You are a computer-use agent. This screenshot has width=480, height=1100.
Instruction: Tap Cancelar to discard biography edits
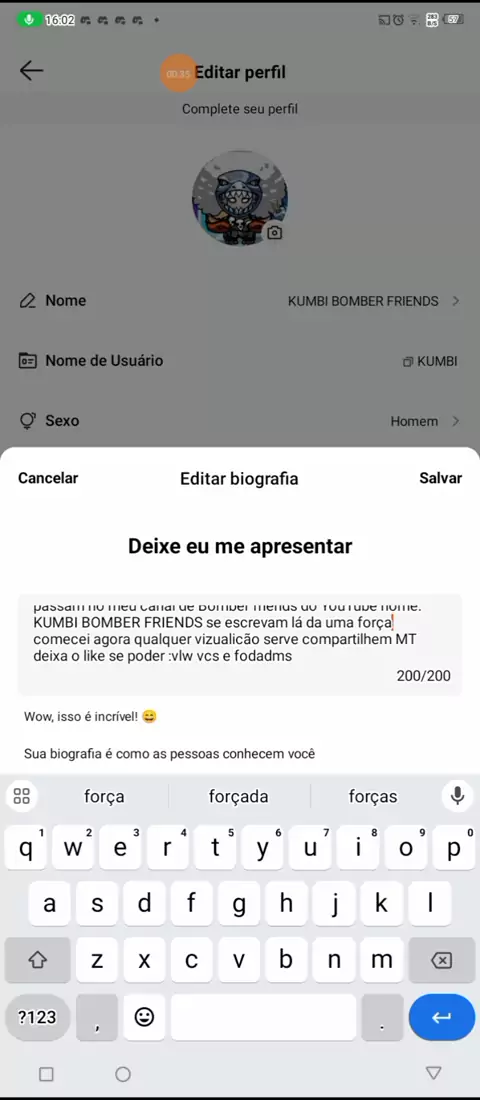(x=48, y=478)
